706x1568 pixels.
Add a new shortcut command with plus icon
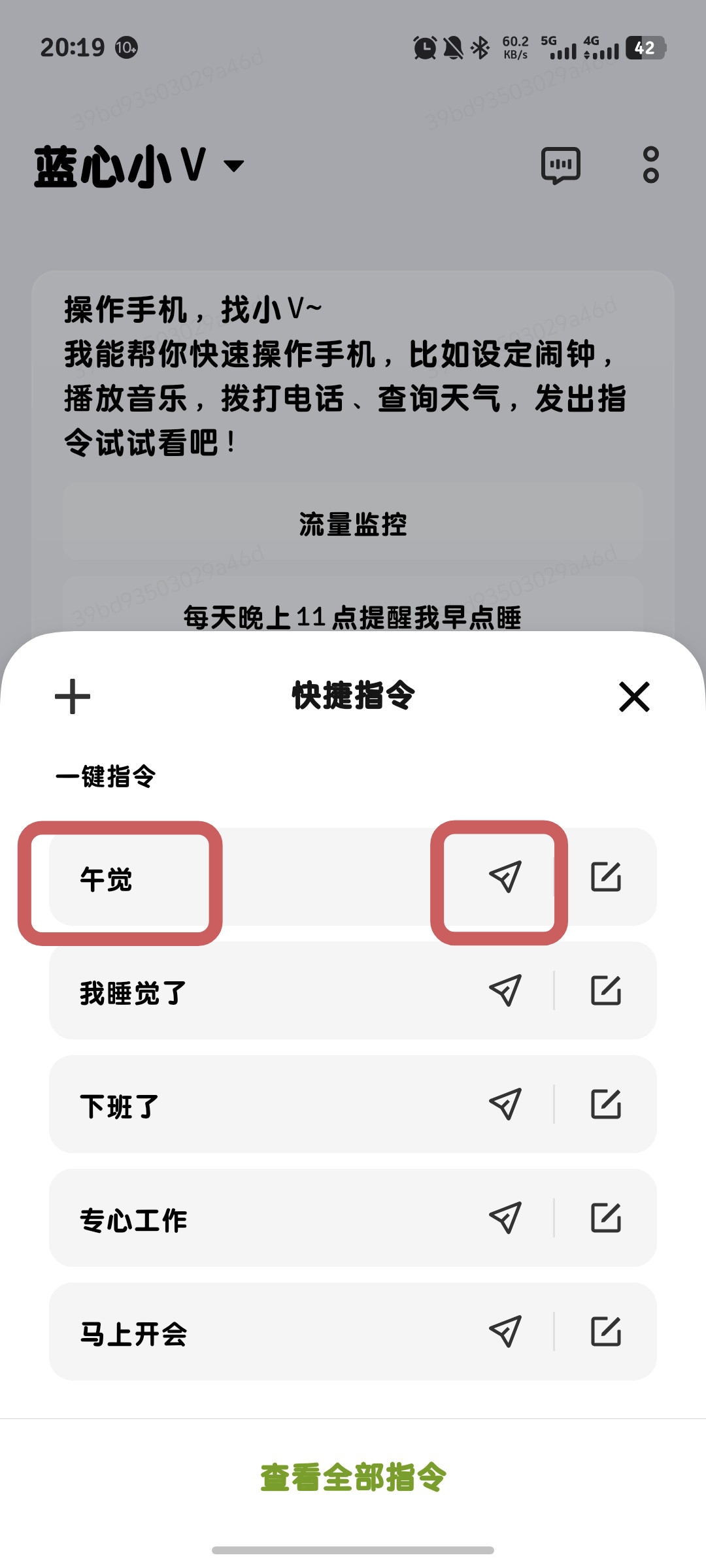coord(72,696)
